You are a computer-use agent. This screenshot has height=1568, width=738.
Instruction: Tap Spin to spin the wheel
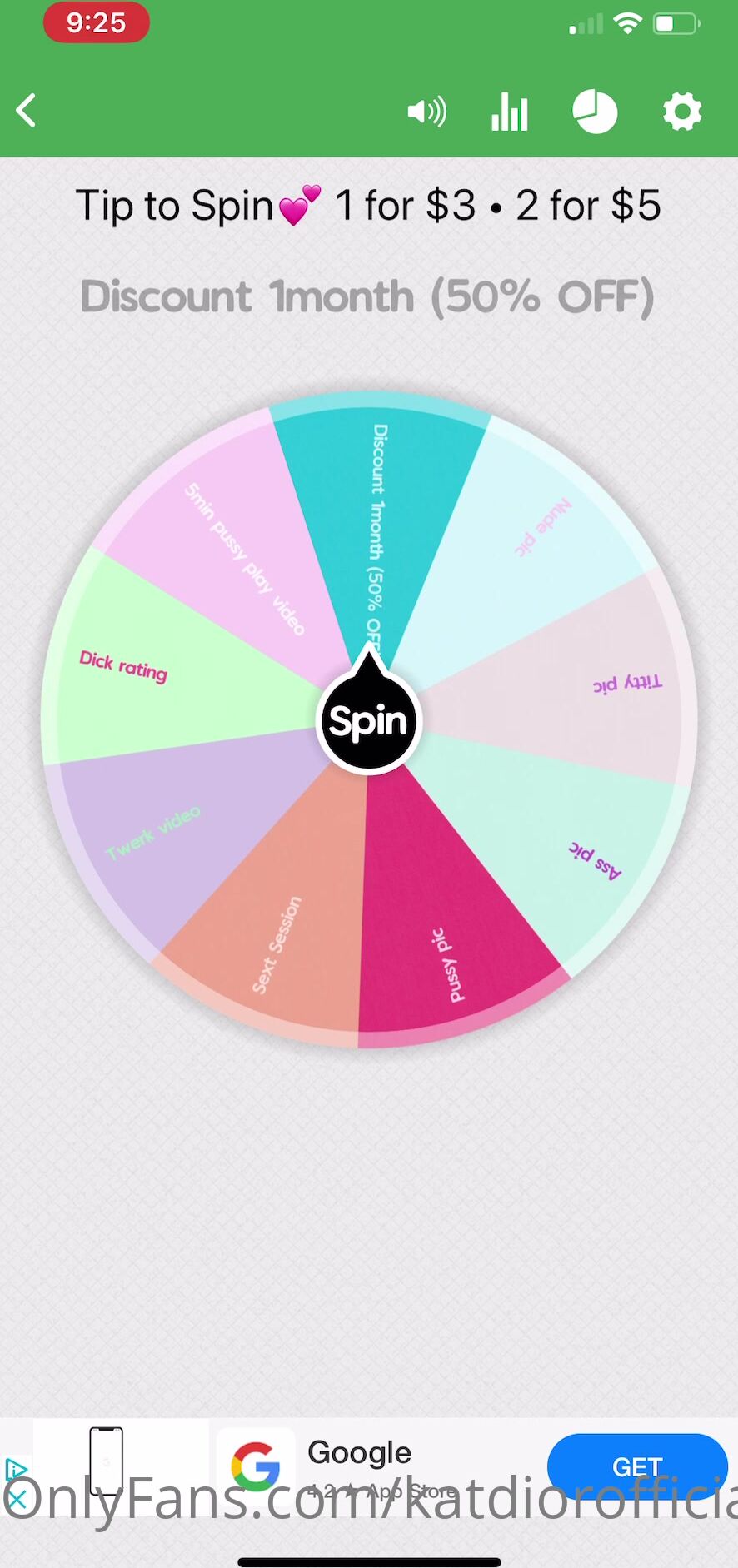point(368,721)
